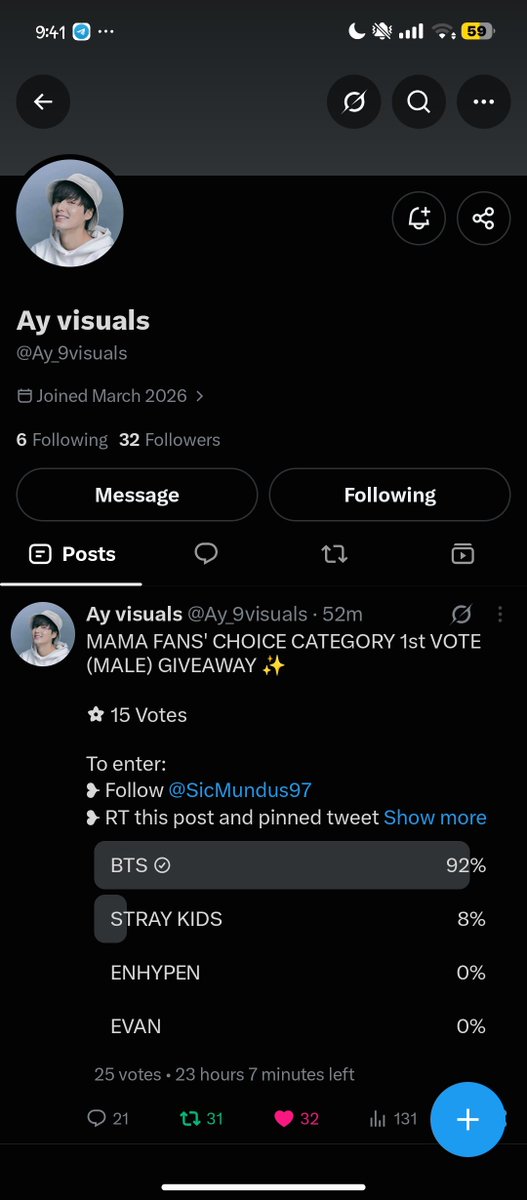527x1200 pixels.
Task: Switch to the Replies tab
Action: 206,554
